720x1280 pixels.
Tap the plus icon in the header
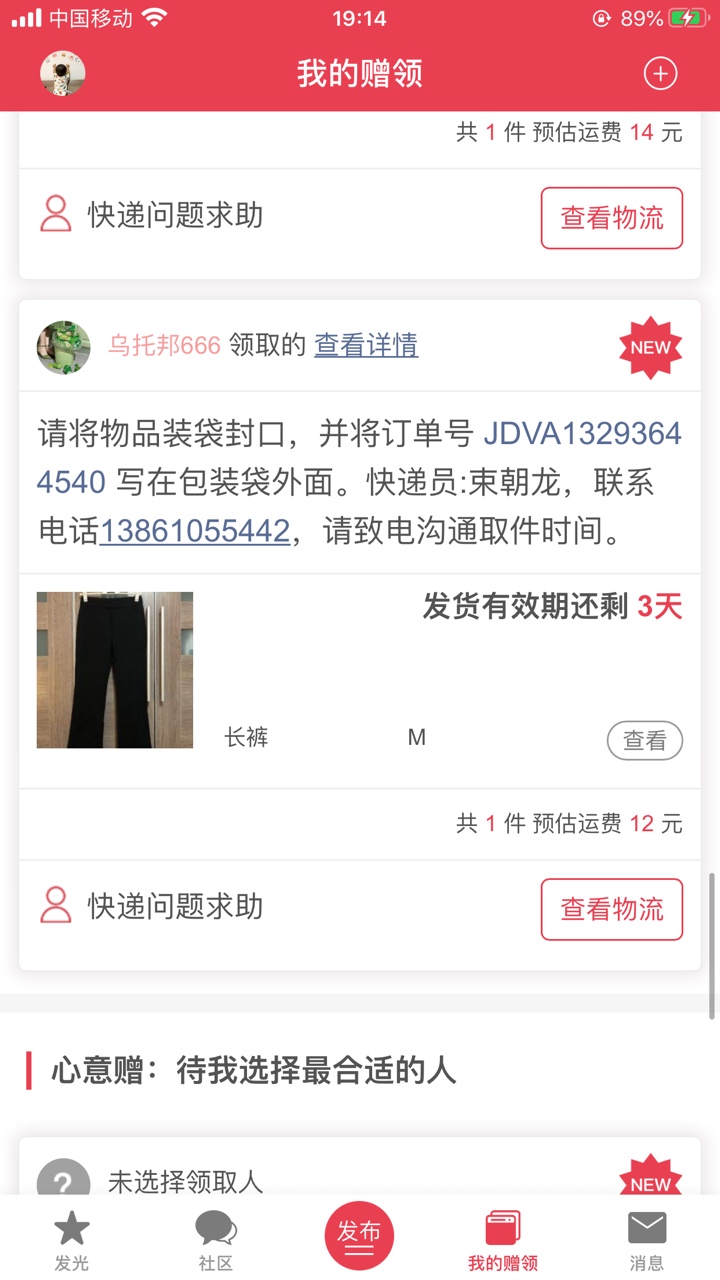660,73
